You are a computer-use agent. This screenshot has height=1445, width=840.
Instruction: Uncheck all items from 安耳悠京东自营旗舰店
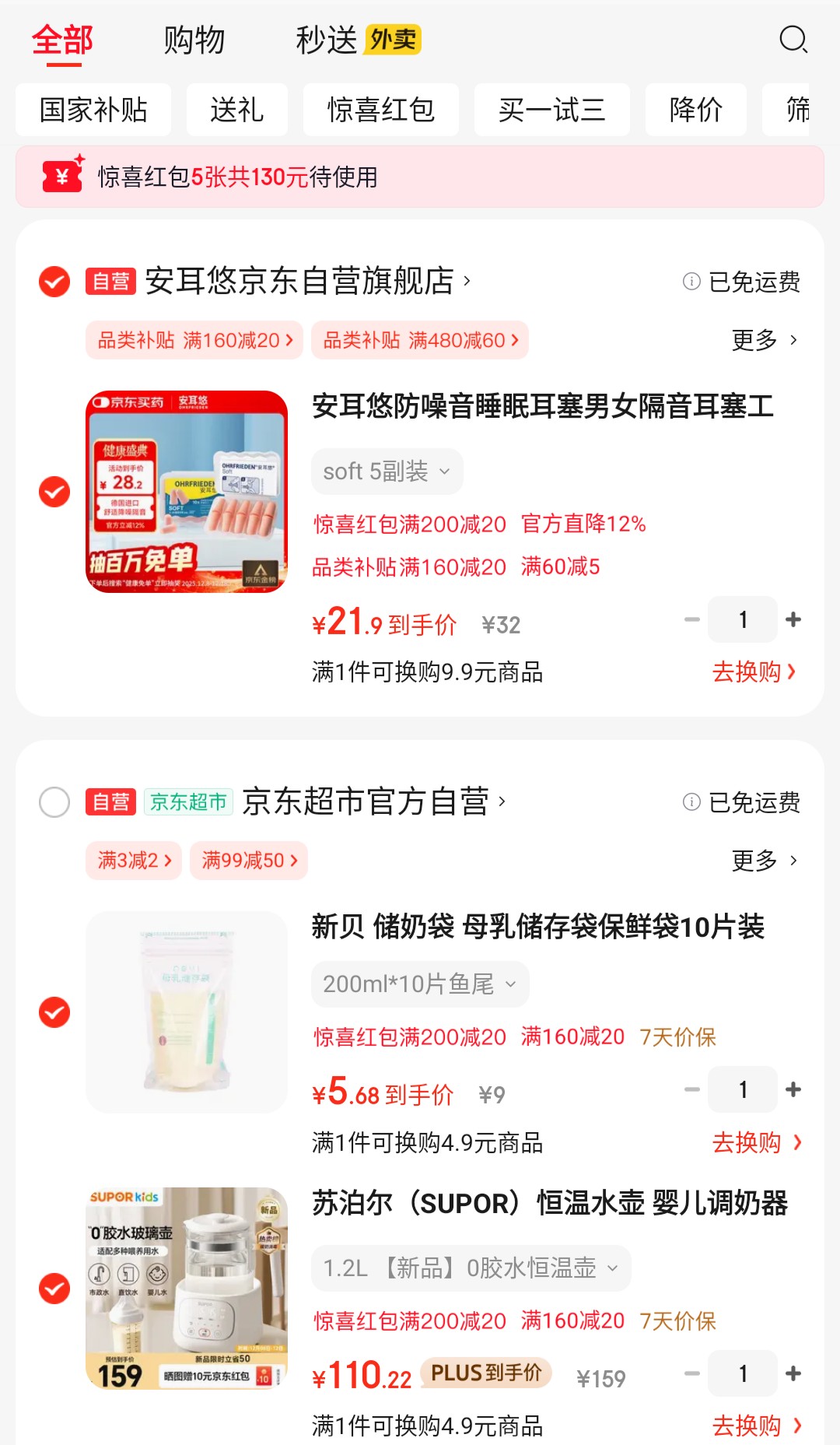[54, 282]
